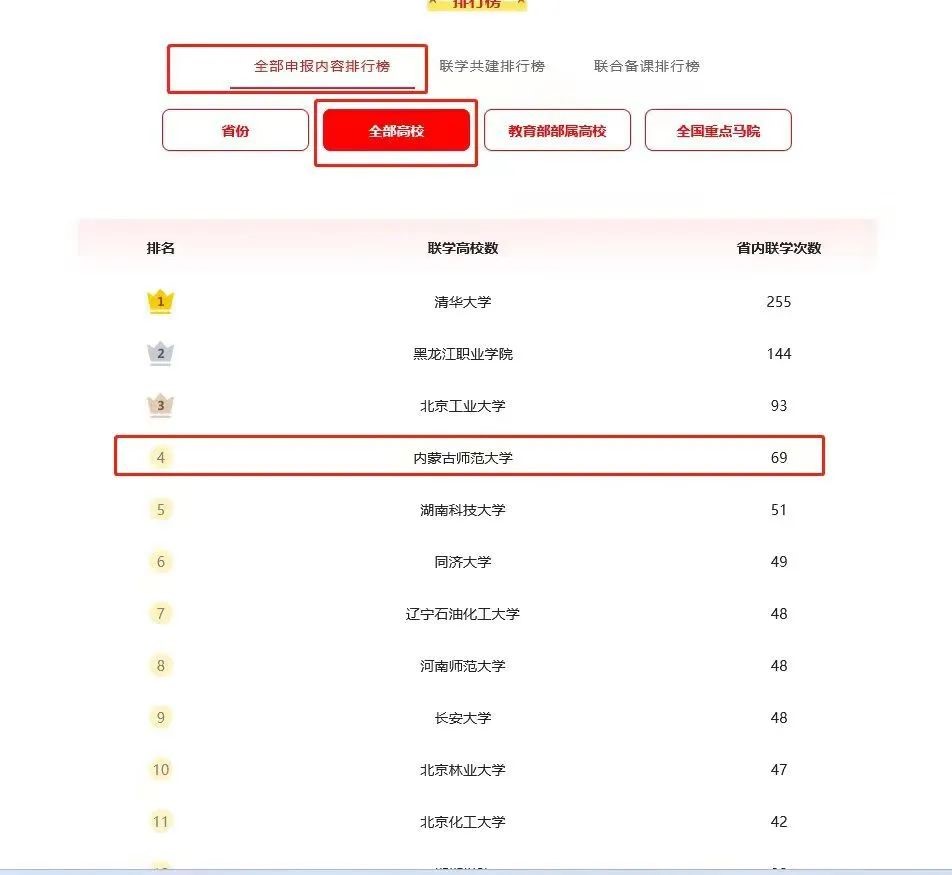952x875 pixels.
Task: Open the 联合备课排行榜 tab
Action: [646, 67]
